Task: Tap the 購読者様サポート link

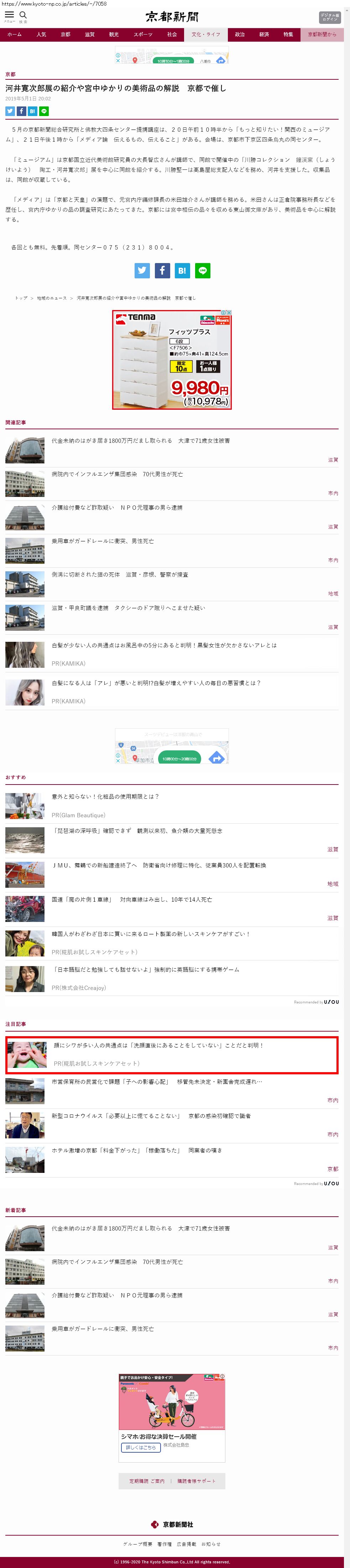Action: click(196, 1481)
